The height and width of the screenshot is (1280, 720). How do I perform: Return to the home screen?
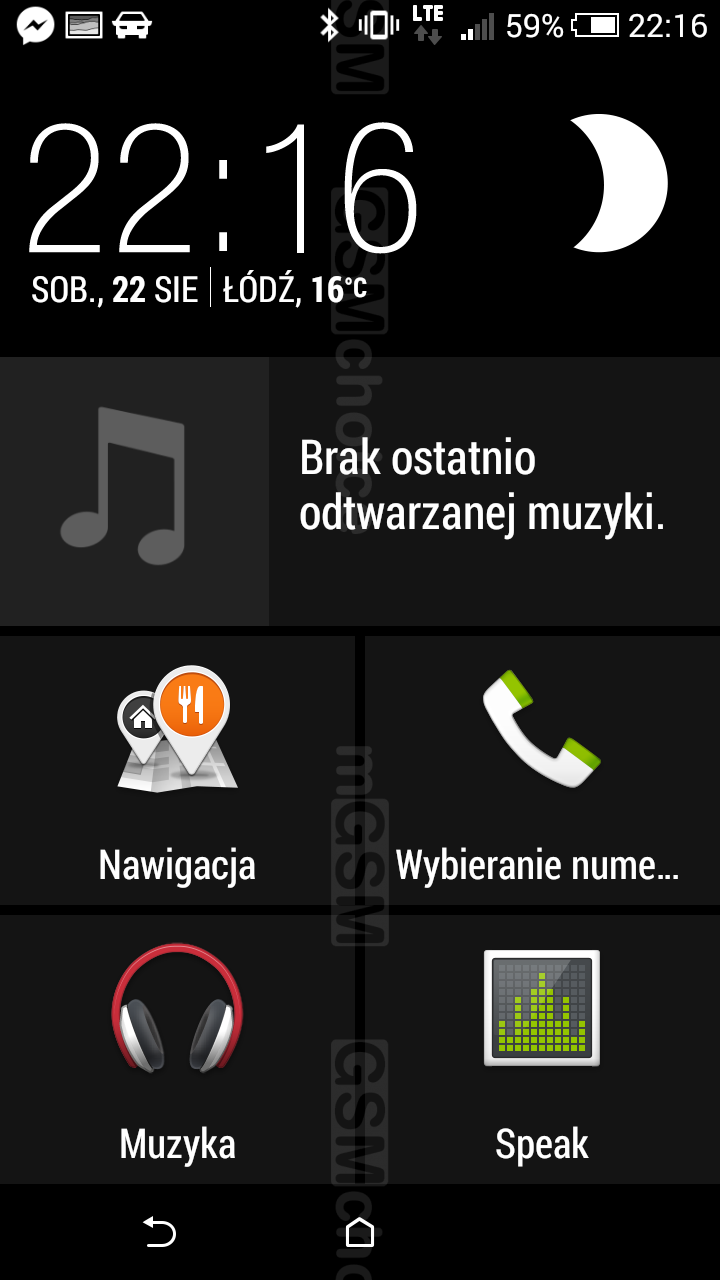[359, 1232]
